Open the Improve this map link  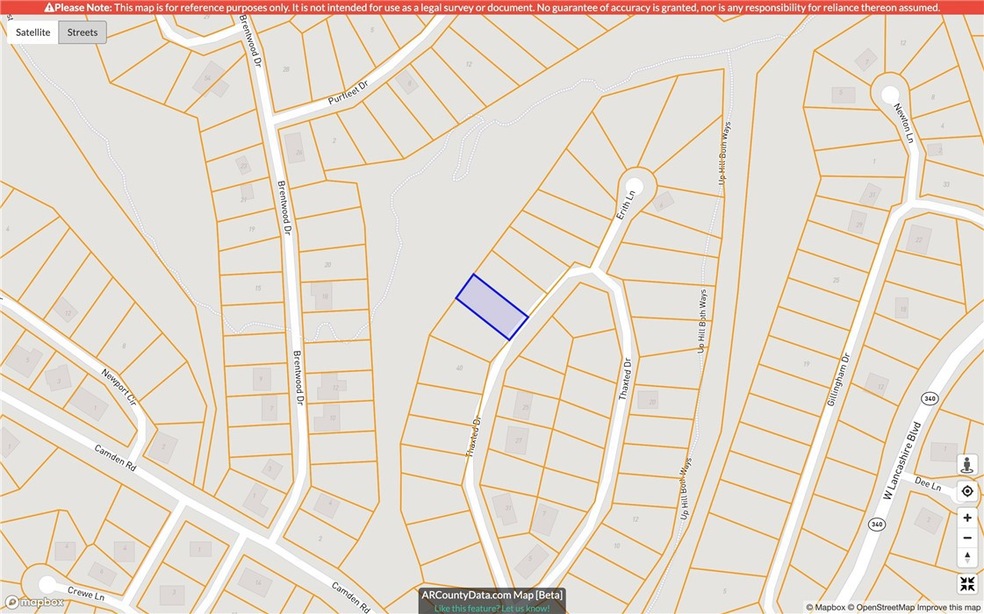[947, 607]
